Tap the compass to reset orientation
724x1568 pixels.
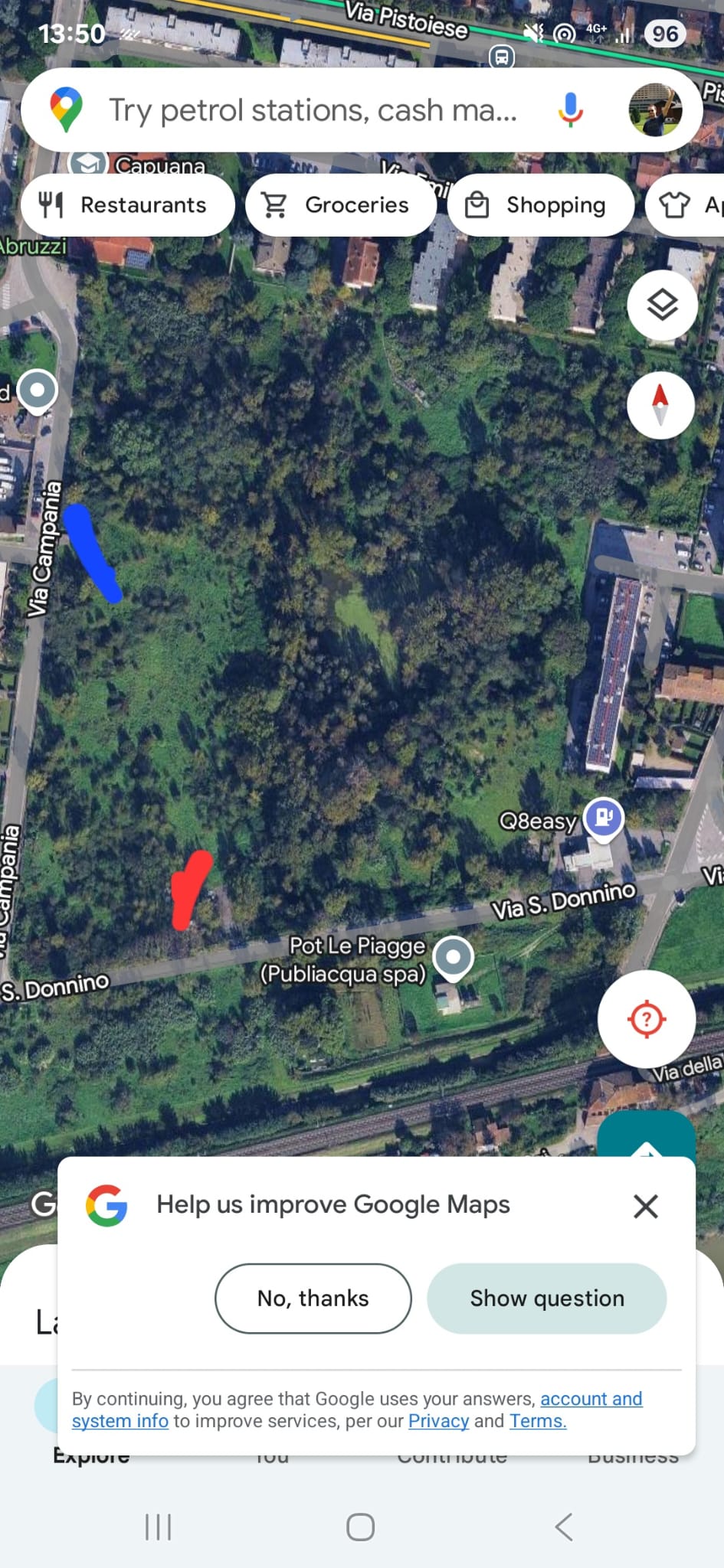pos(660,405)
